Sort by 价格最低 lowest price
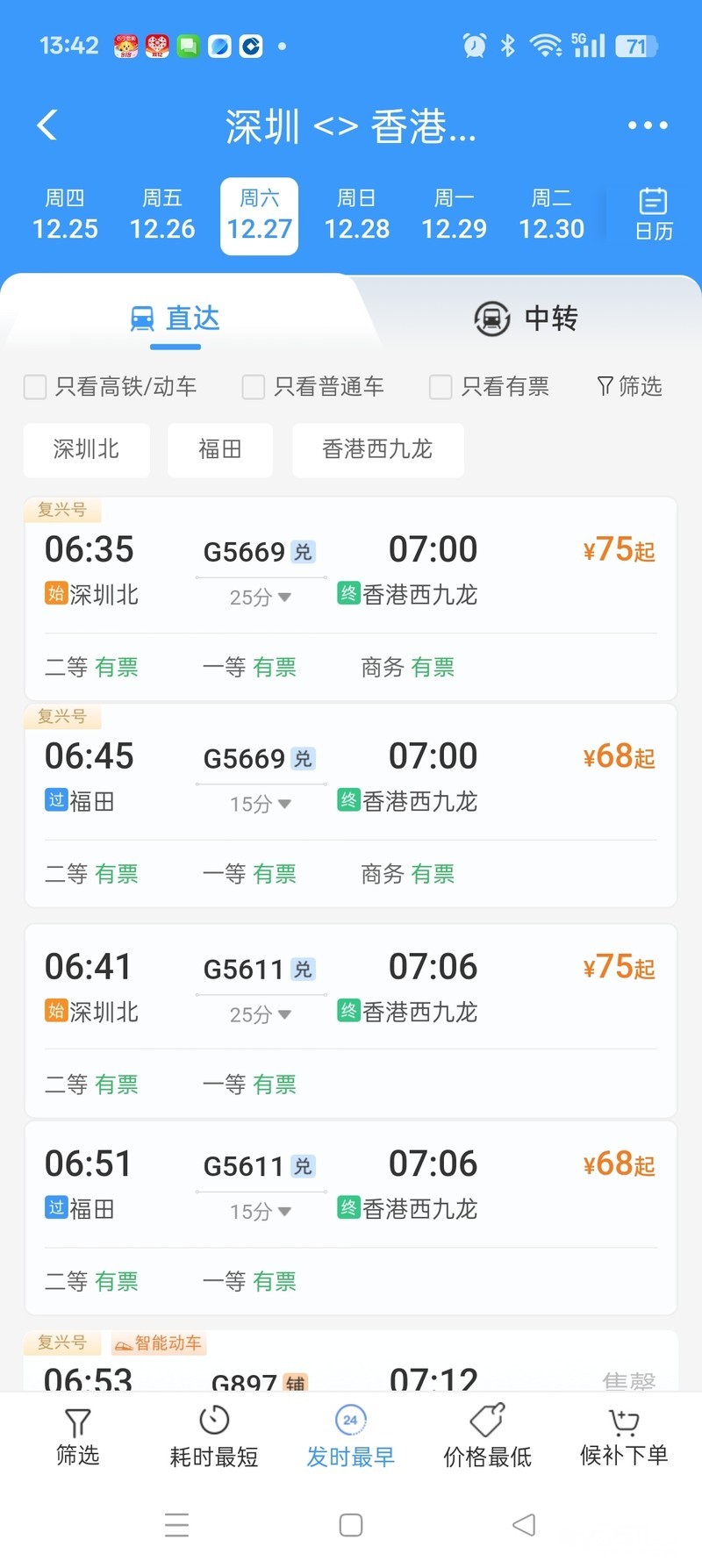 pyautogui.click(x=487, y=1437)
